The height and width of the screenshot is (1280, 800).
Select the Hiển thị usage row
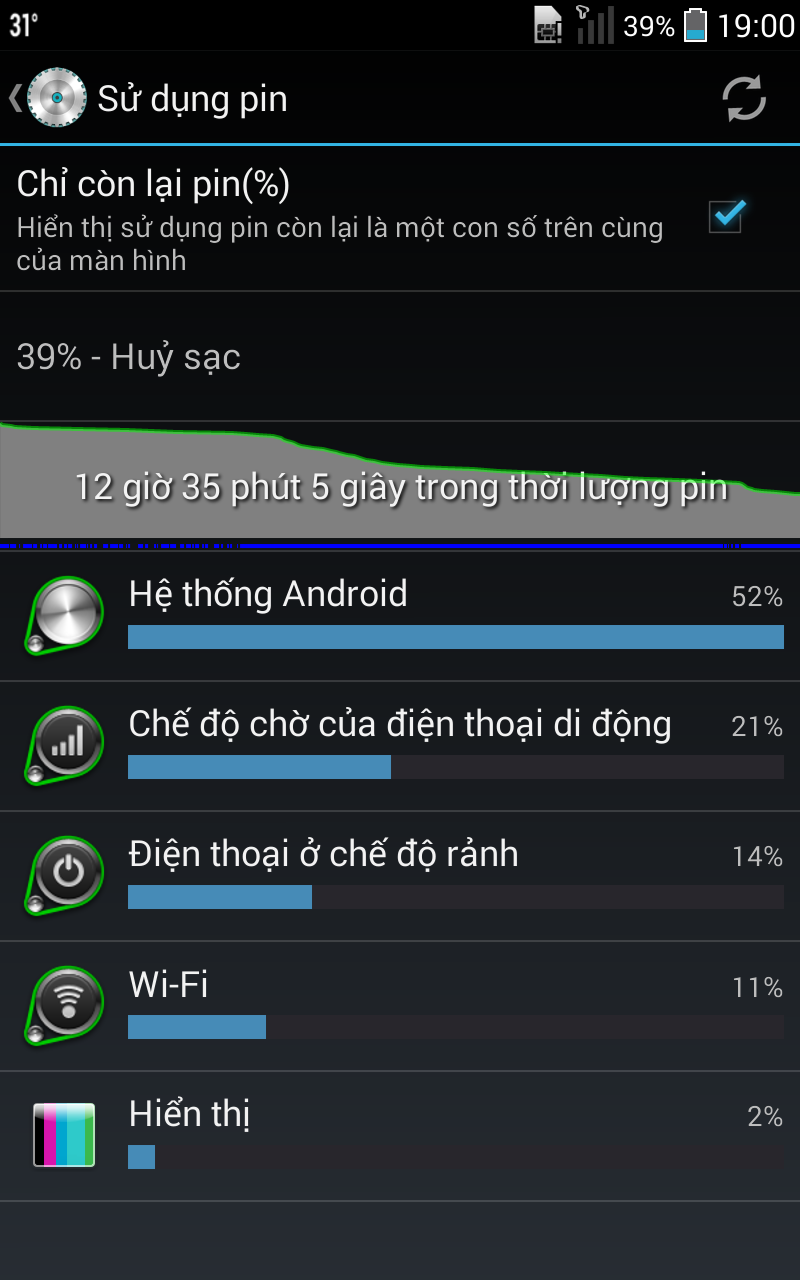pos(400,1136)
